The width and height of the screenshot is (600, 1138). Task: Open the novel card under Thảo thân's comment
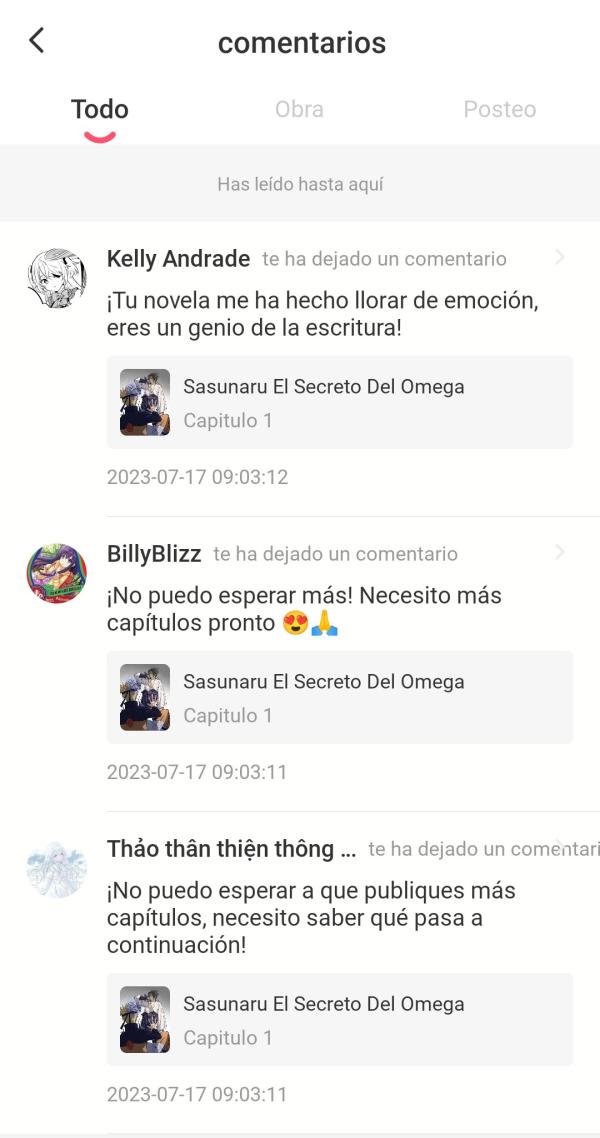tap(340, 1019)
